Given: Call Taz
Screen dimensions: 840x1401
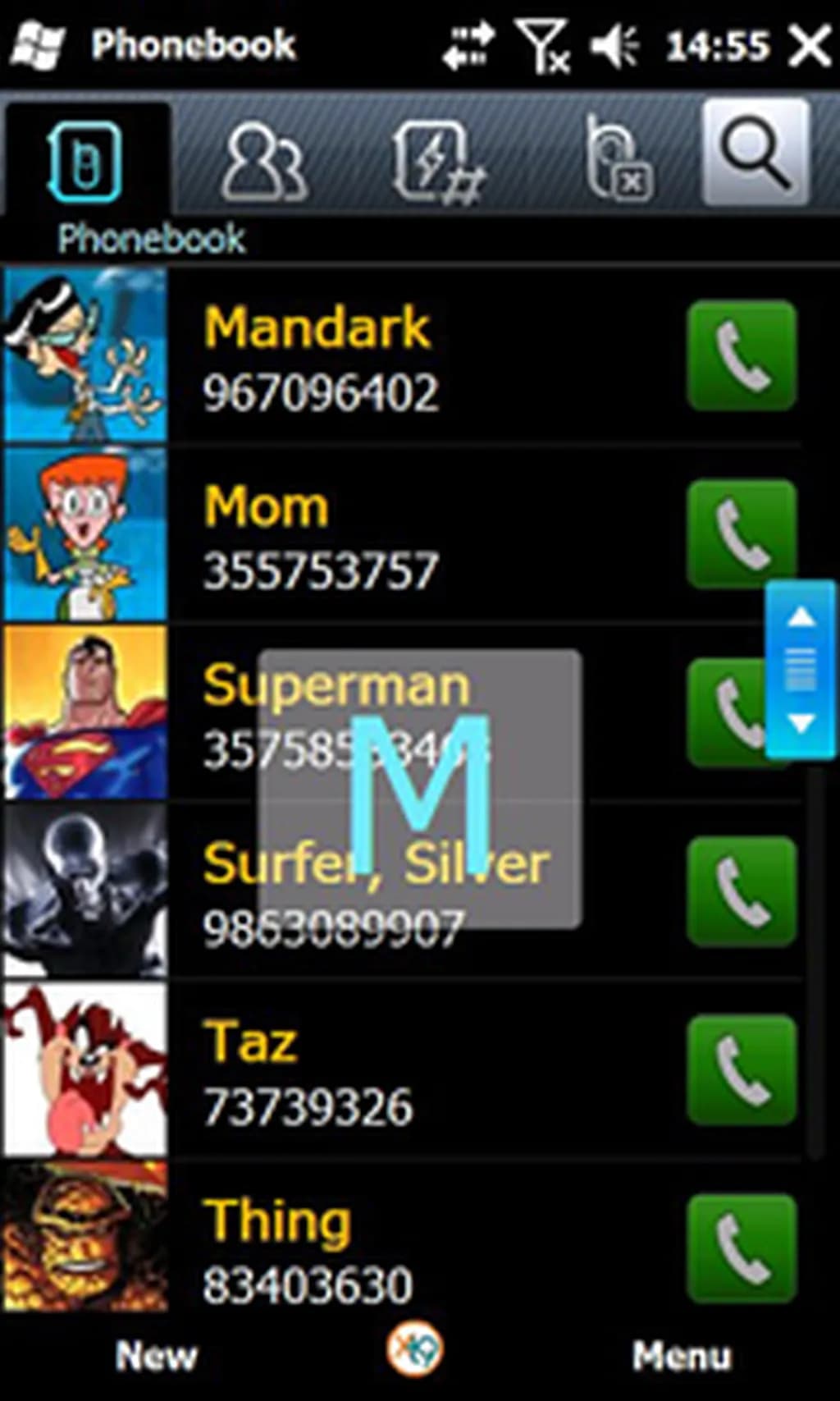Looking at the screenshot, I should point(741,1069).
